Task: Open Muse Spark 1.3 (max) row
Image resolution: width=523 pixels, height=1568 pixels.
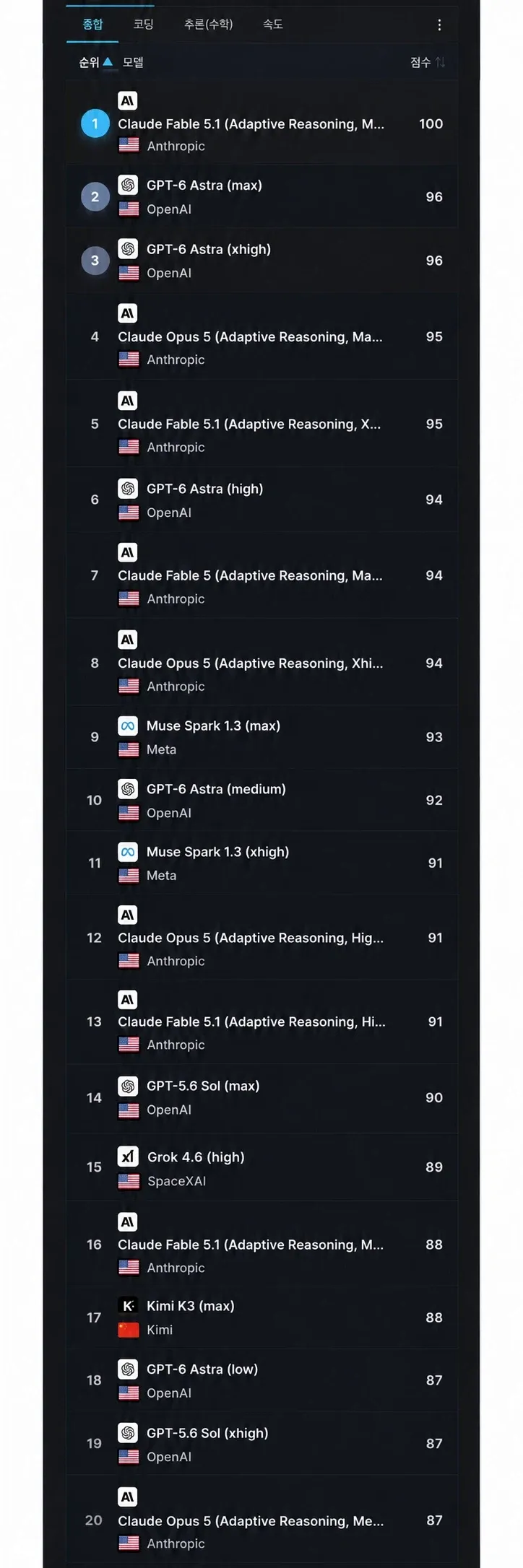Action: click(x=261, y=737)
